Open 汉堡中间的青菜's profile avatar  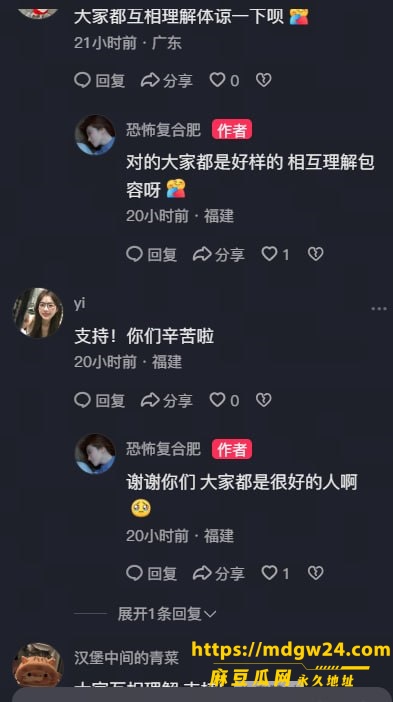[37, 665]
